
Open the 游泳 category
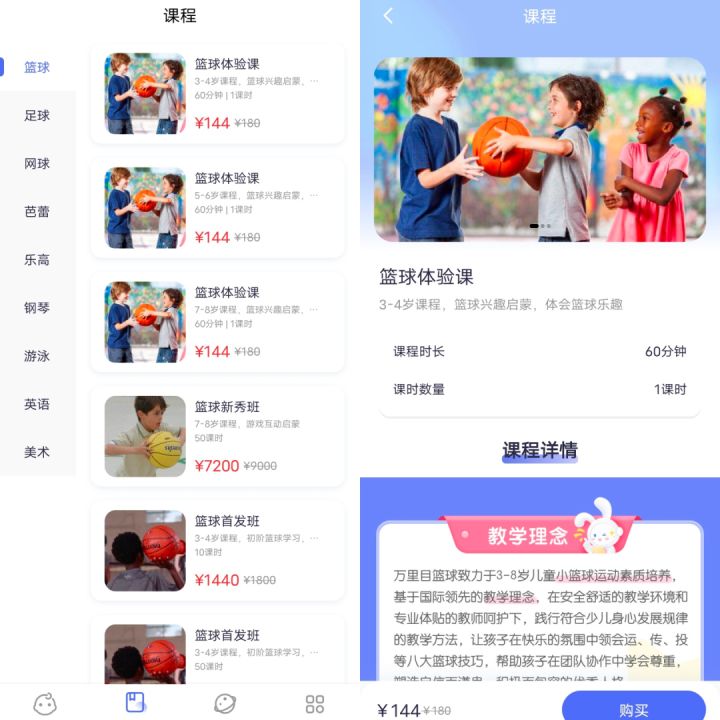(37, 356)
